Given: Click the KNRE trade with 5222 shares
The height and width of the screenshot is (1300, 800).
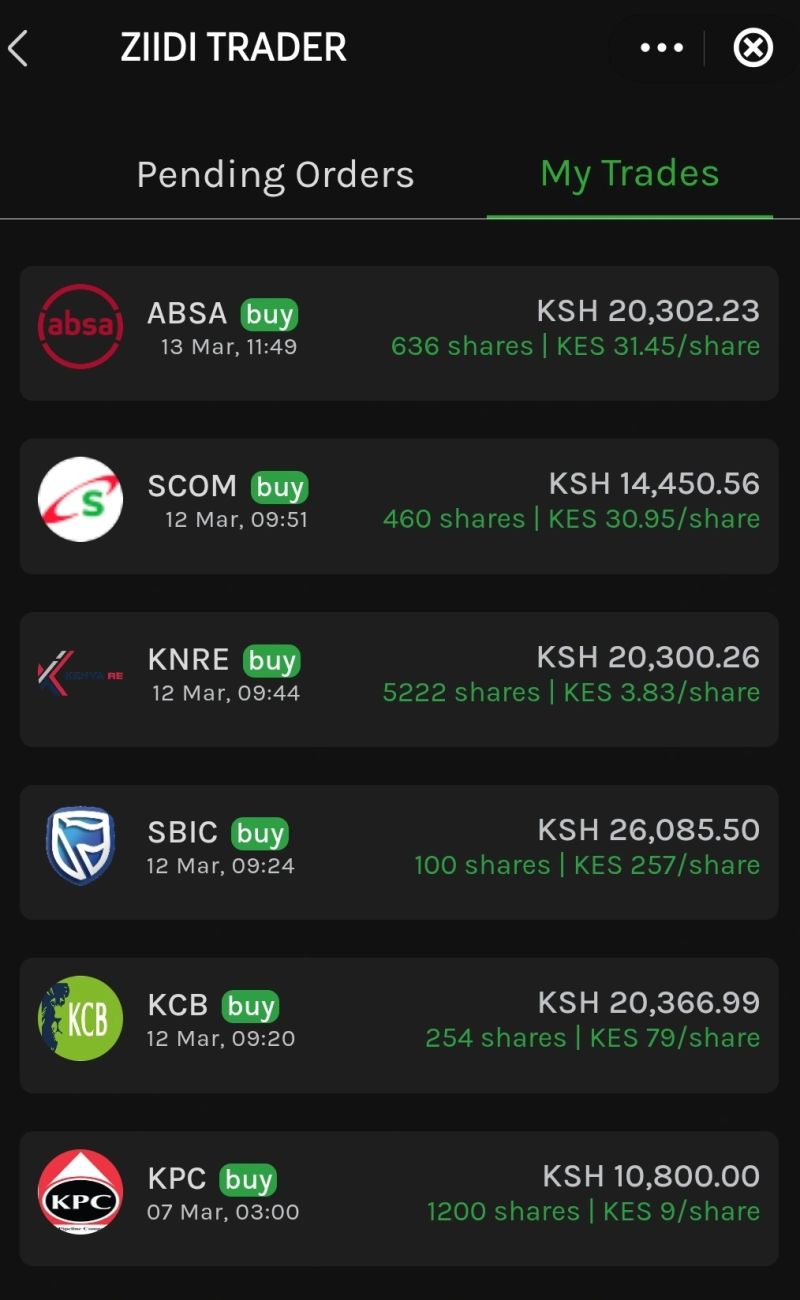Looking at the screenshot, I should pos(400,675).
